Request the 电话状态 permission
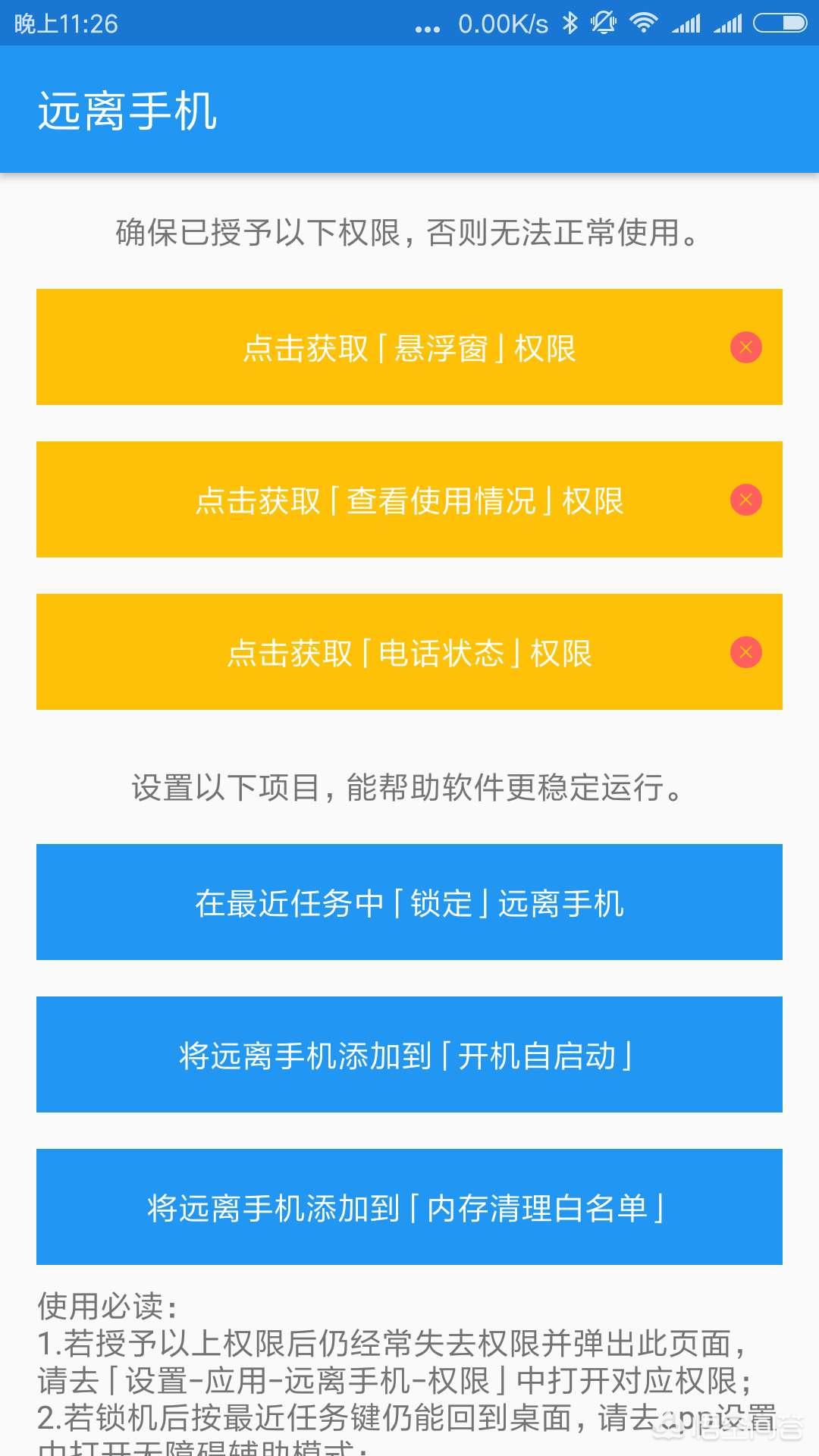Image resolution: width=819 pixels, height=1456 pixels. click(x=409, y=652)
